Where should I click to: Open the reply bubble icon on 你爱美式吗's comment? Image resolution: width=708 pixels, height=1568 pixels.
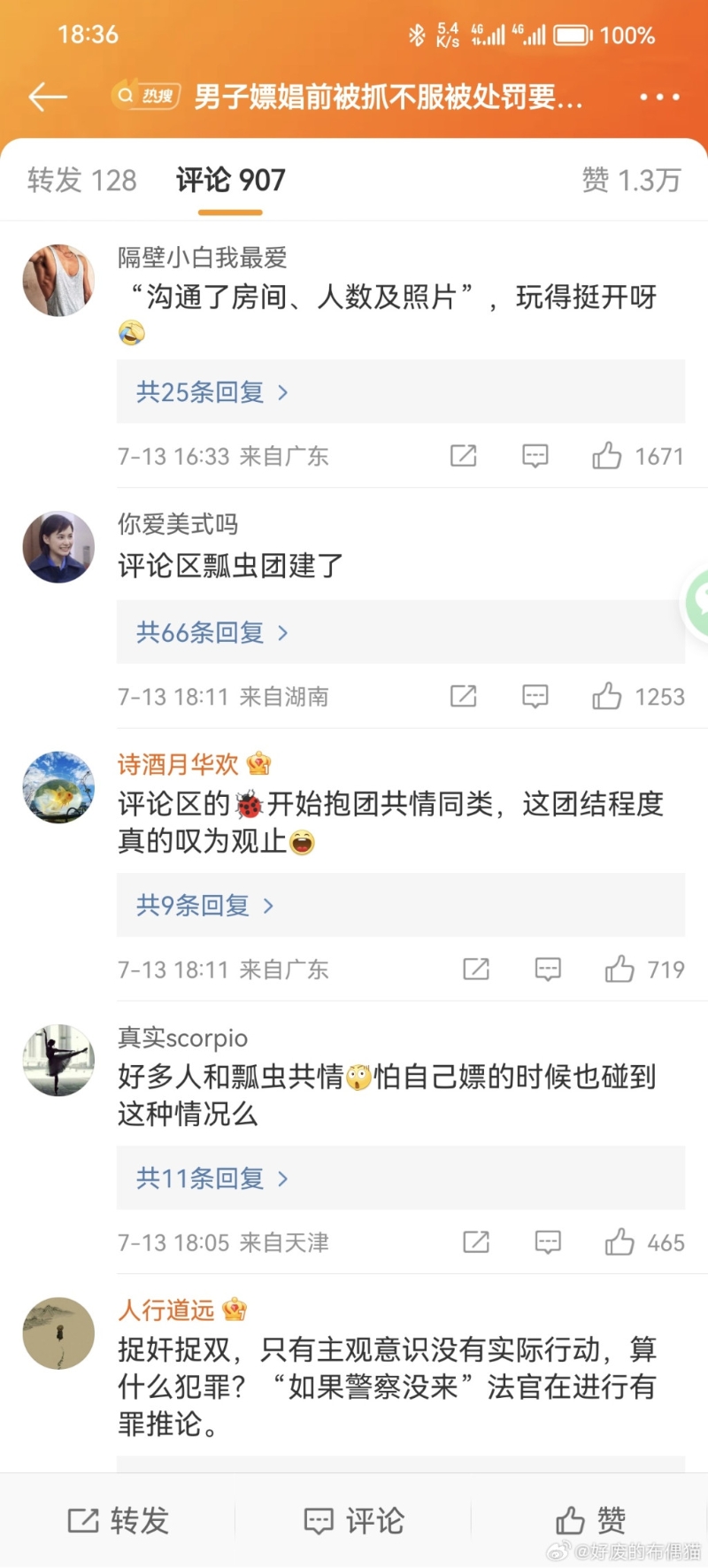535,696
